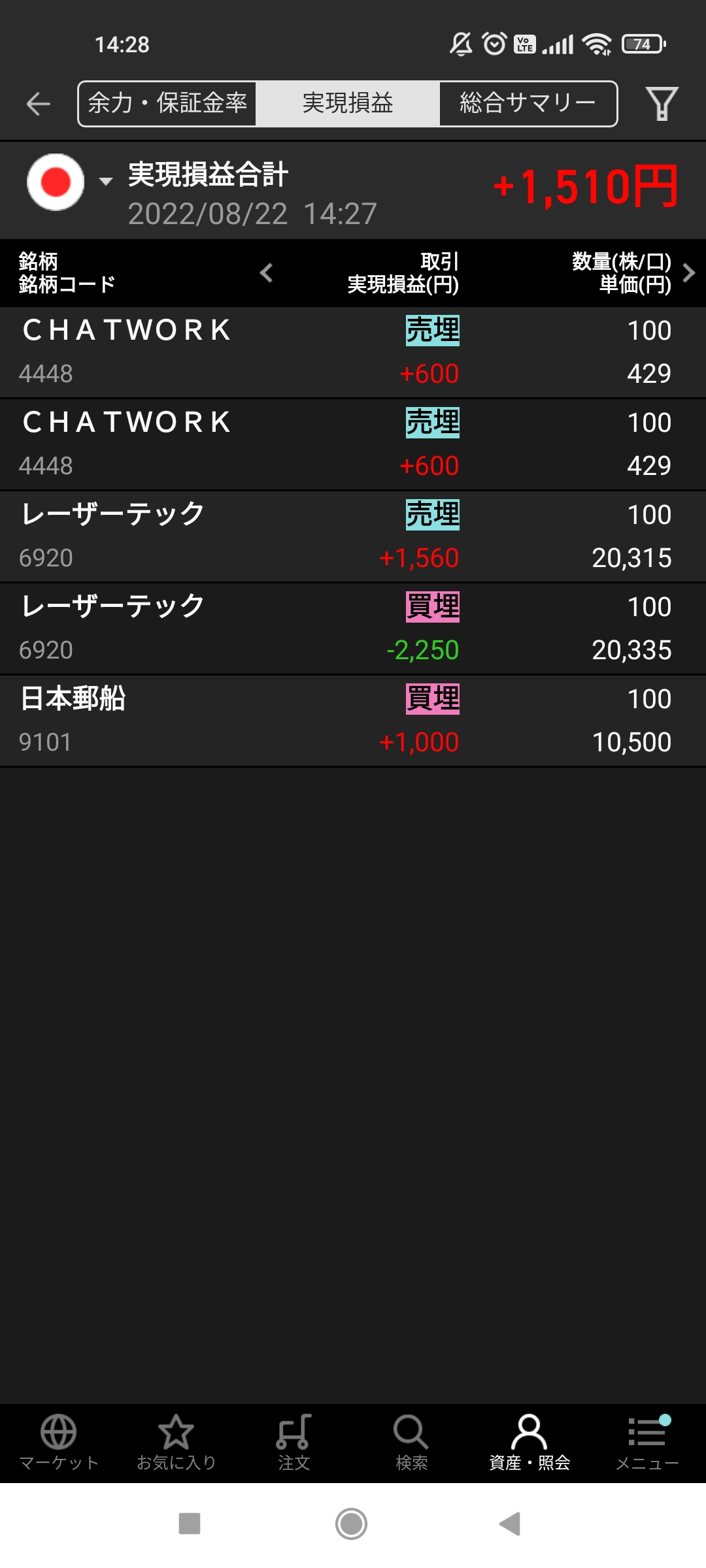The height and width of the screenshot is (1568, 706).
Task: Open the レーザーテック 買埋 -2,250 row
Action: point(353,629)
